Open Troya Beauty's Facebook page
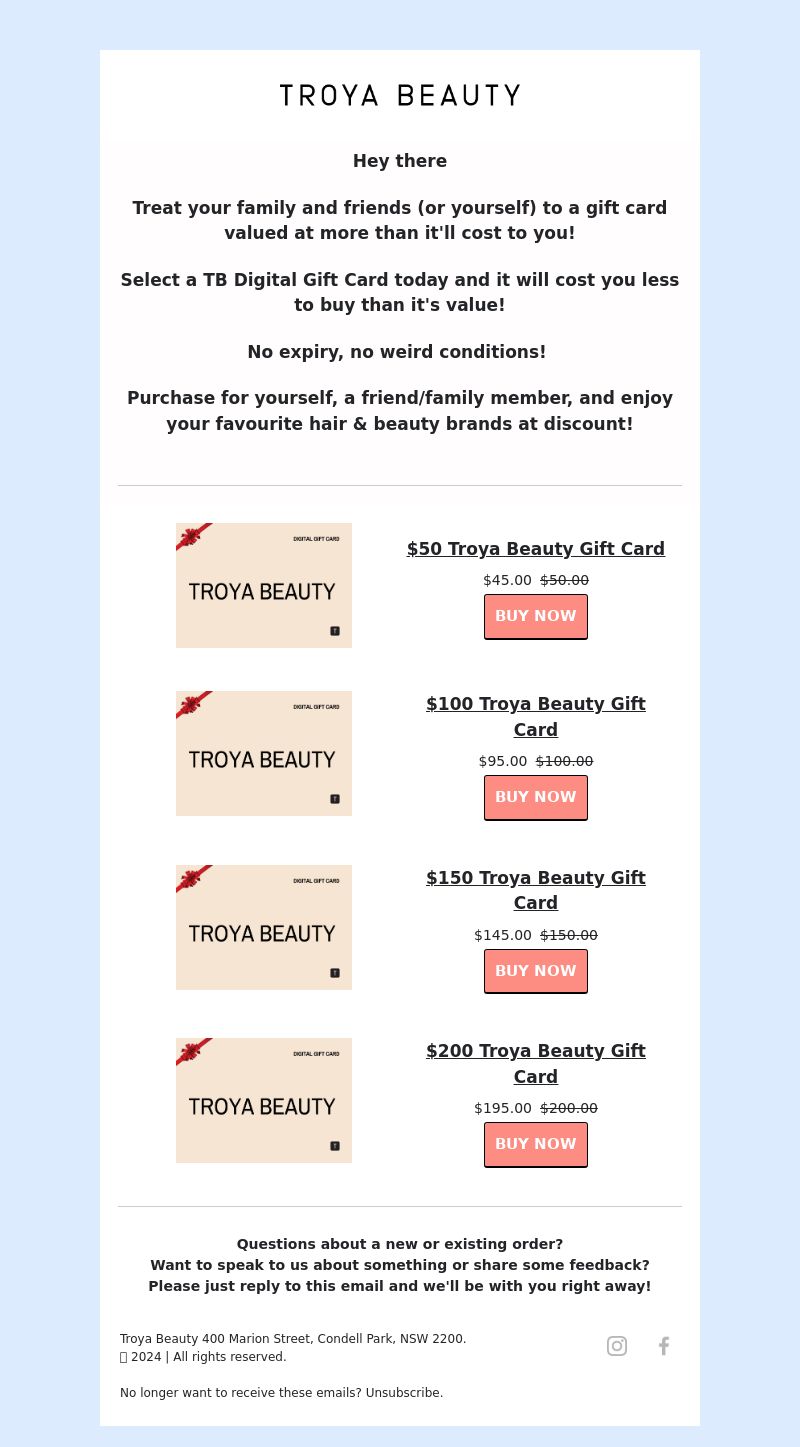The image size is (800, 1447). 664,1346
